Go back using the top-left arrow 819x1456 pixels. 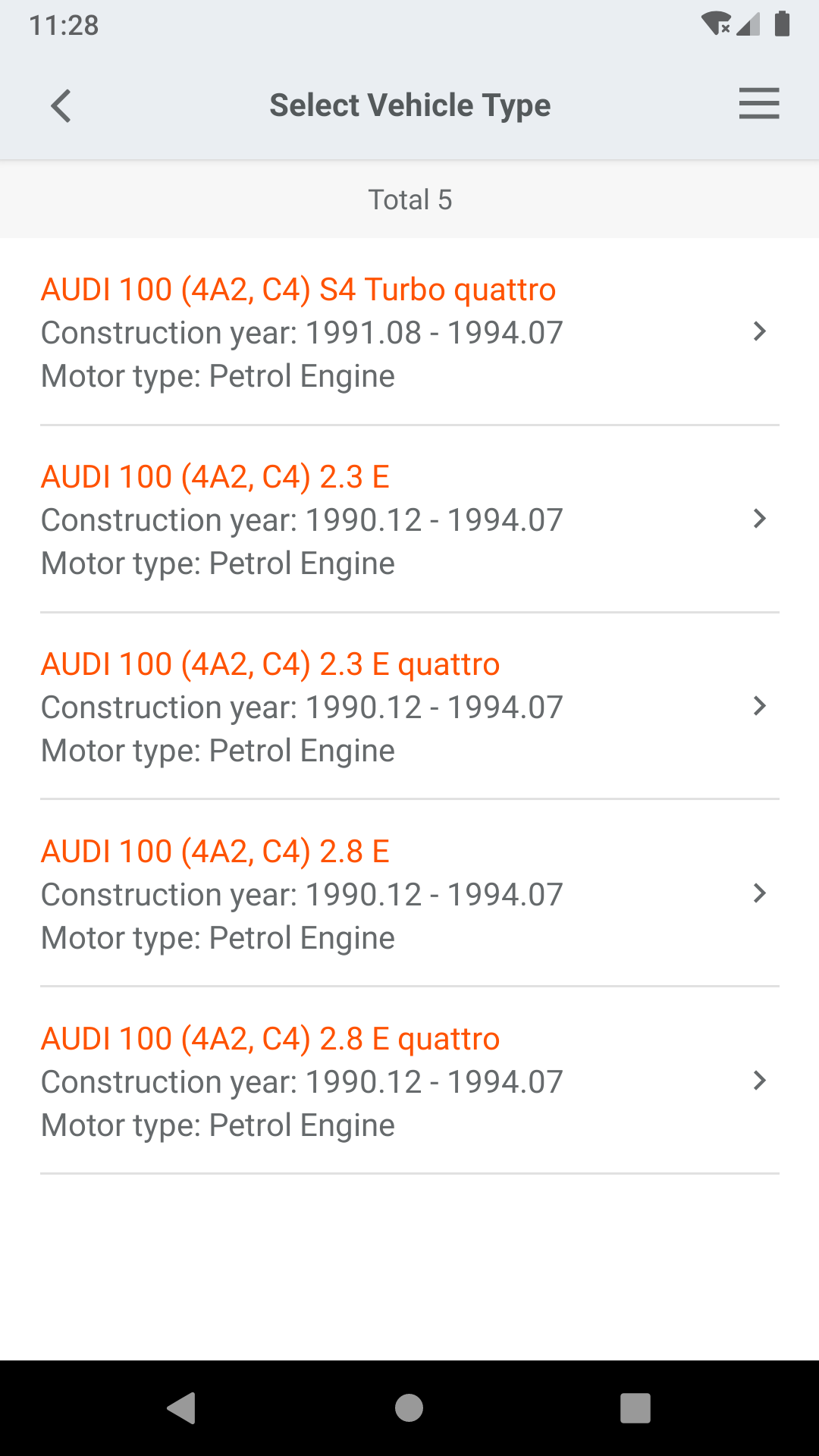(x=61, y=105)
